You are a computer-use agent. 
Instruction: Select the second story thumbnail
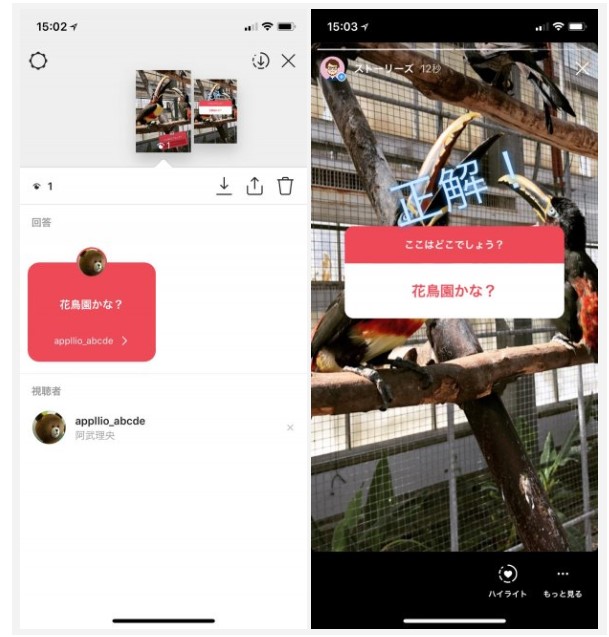216,111
